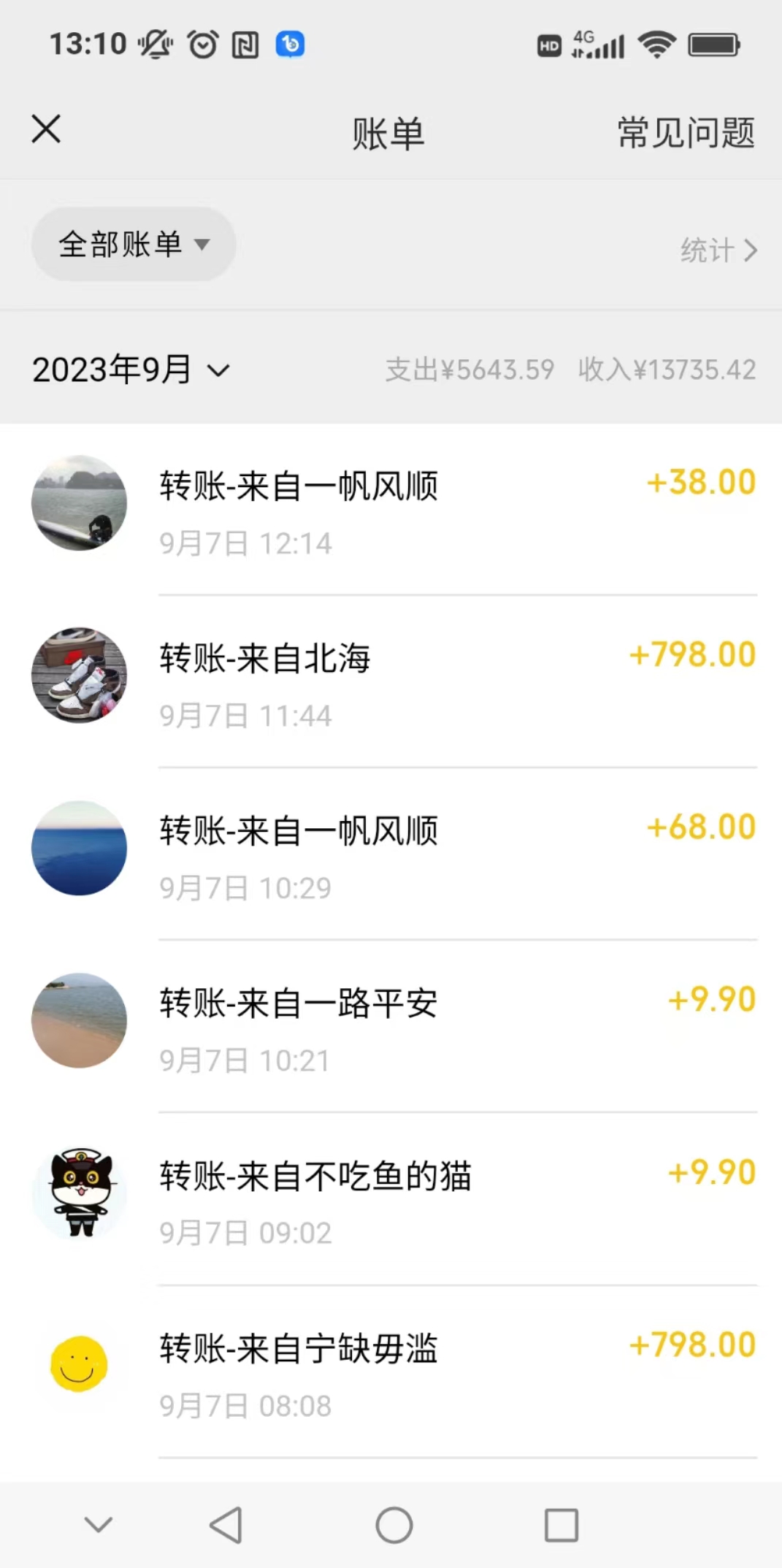
Task: Tap the ocean photo avatar of 一帆风顺
Action: point(79,847)
